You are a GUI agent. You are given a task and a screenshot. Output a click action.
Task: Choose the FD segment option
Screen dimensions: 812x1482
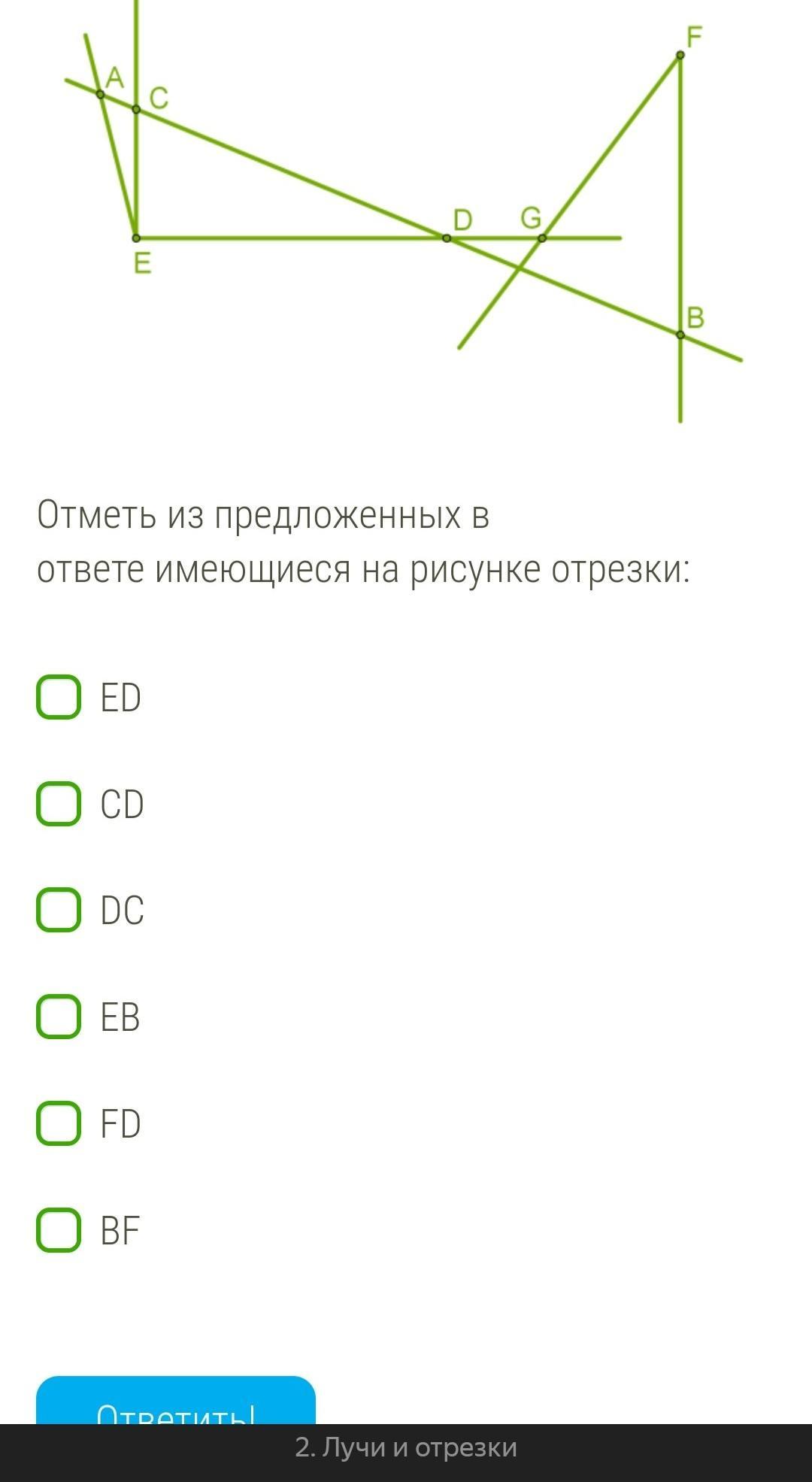59,1123
